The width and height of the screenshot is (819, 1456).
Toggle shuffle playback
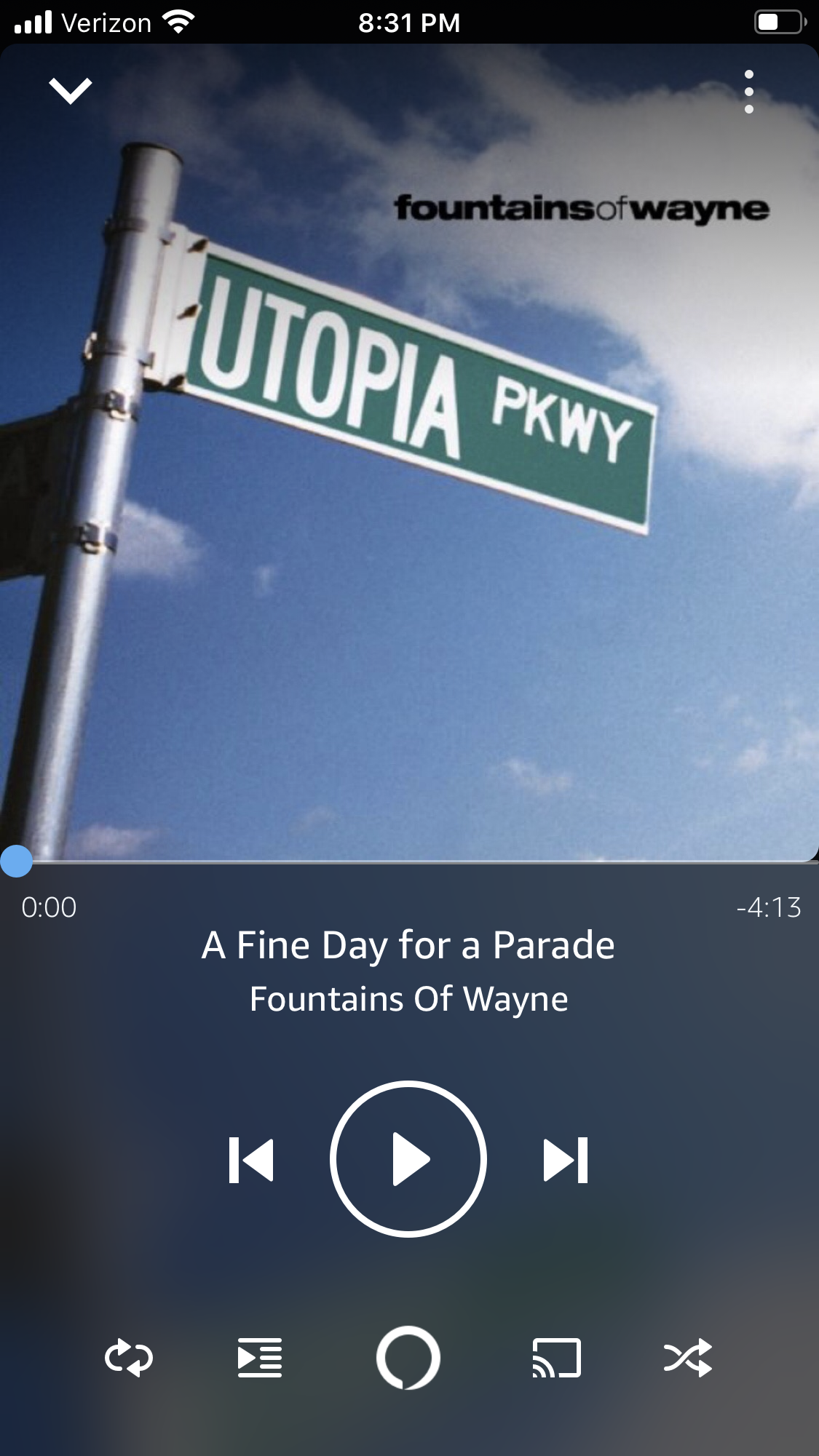coord(688,1358)
